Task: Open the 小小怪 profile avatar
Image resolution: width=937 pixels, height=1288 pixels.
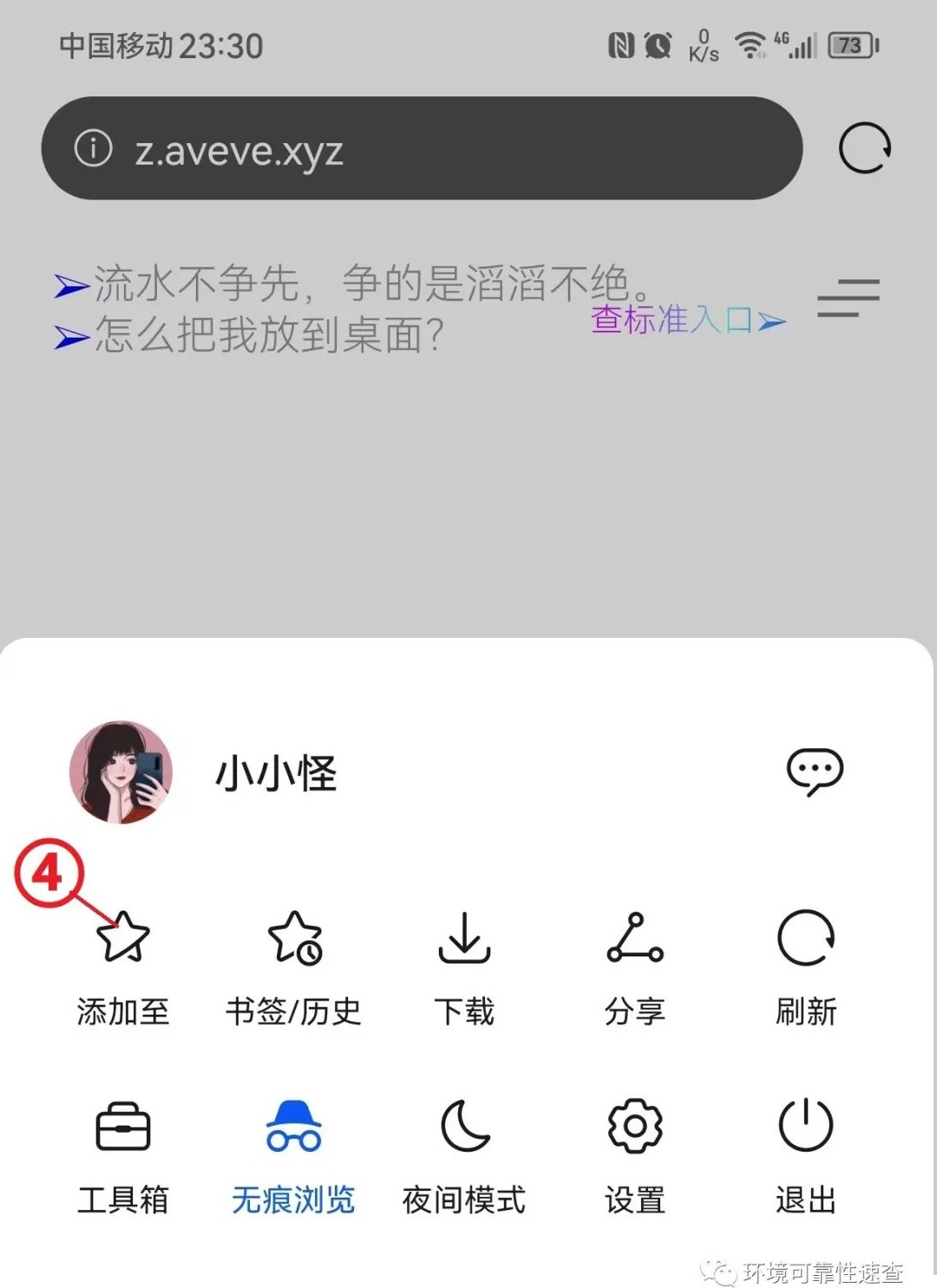Action: pyautogui.click(x=121, y=772)
